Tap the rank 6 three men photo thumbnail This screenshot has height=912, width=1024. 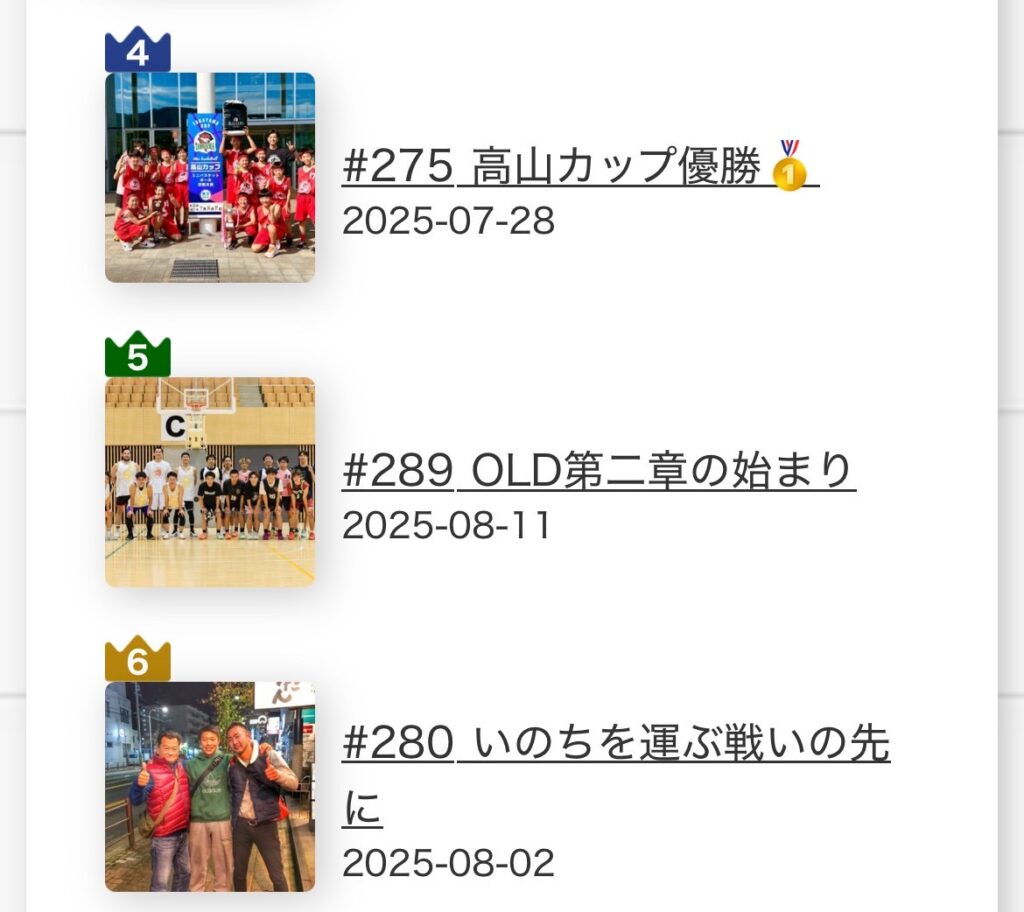point(210,787)
